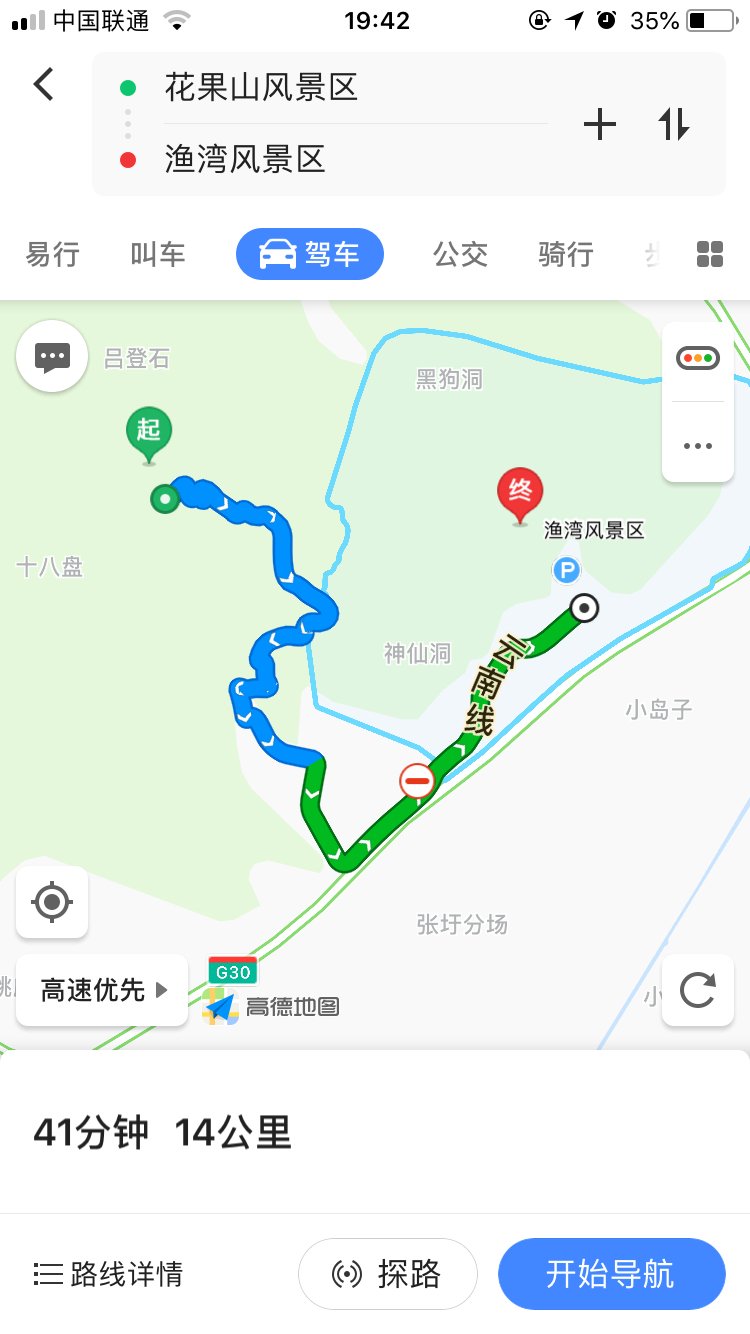Add a waypoint with the plus icon
The height and width of the screenshot is (1334, 750).
pyautogui.click(x=599, y=125)
